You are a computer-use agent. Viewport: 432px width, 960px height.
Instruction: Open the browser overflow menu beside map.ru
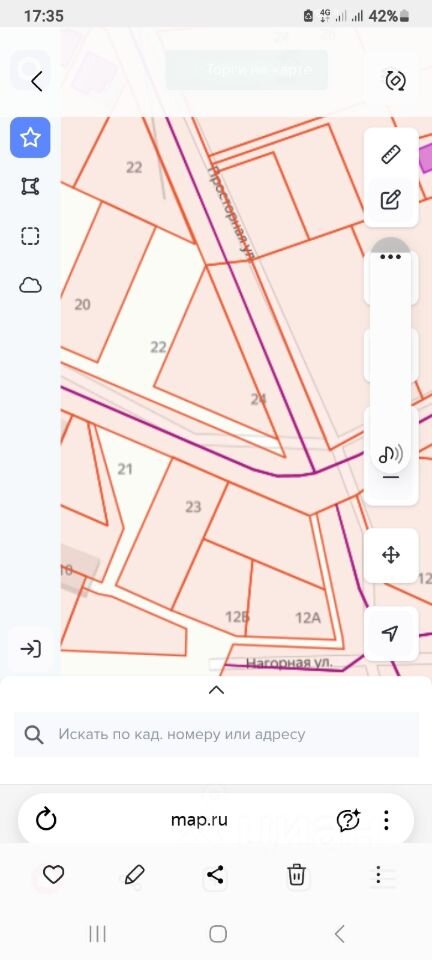(386, 820)
